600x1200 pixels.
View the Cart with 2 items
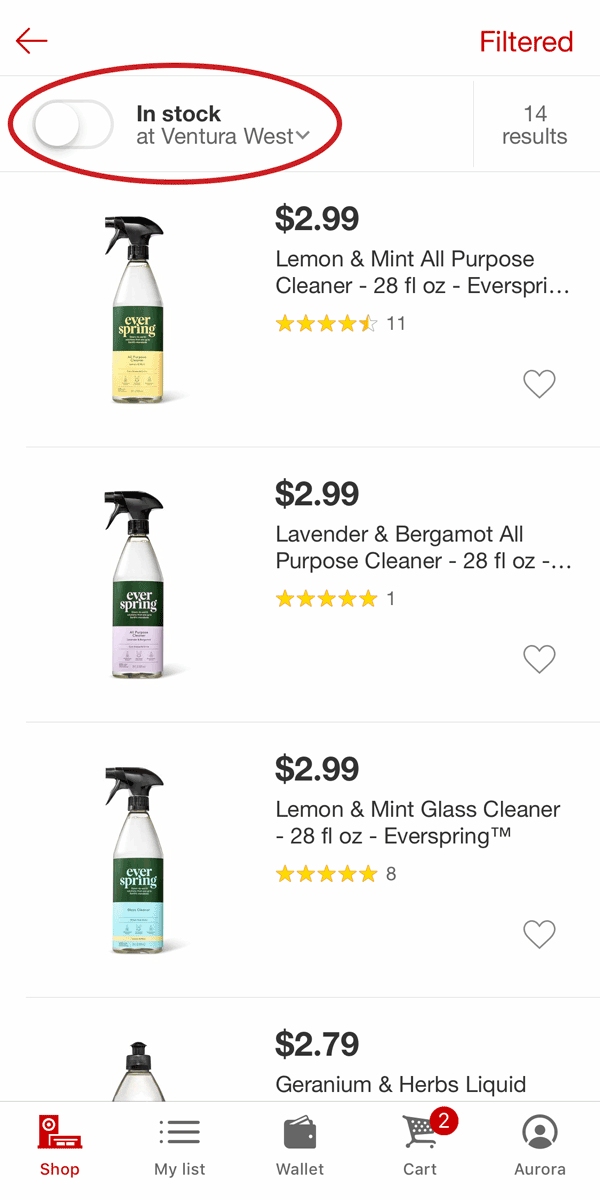420,1146
